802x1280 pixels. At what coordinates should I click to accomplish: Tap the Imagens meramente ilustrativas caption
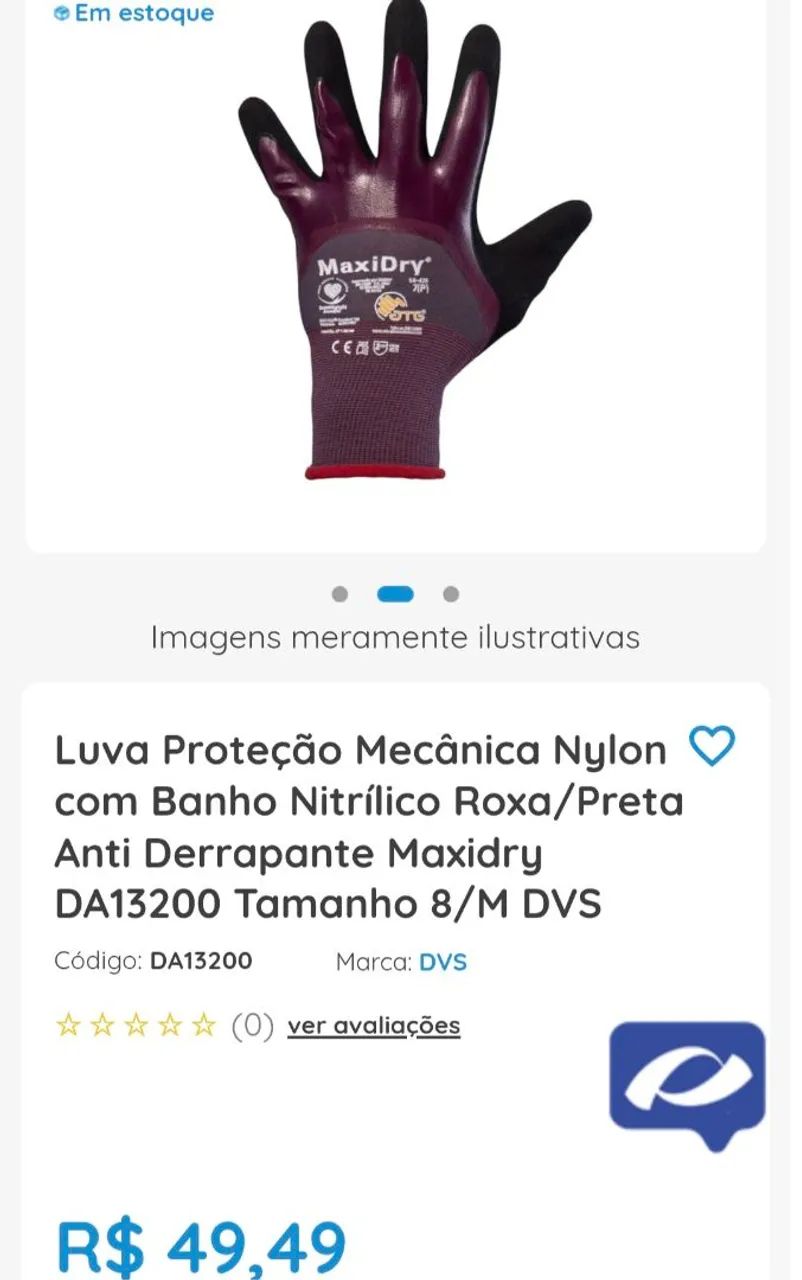click(x=395, y=637)
